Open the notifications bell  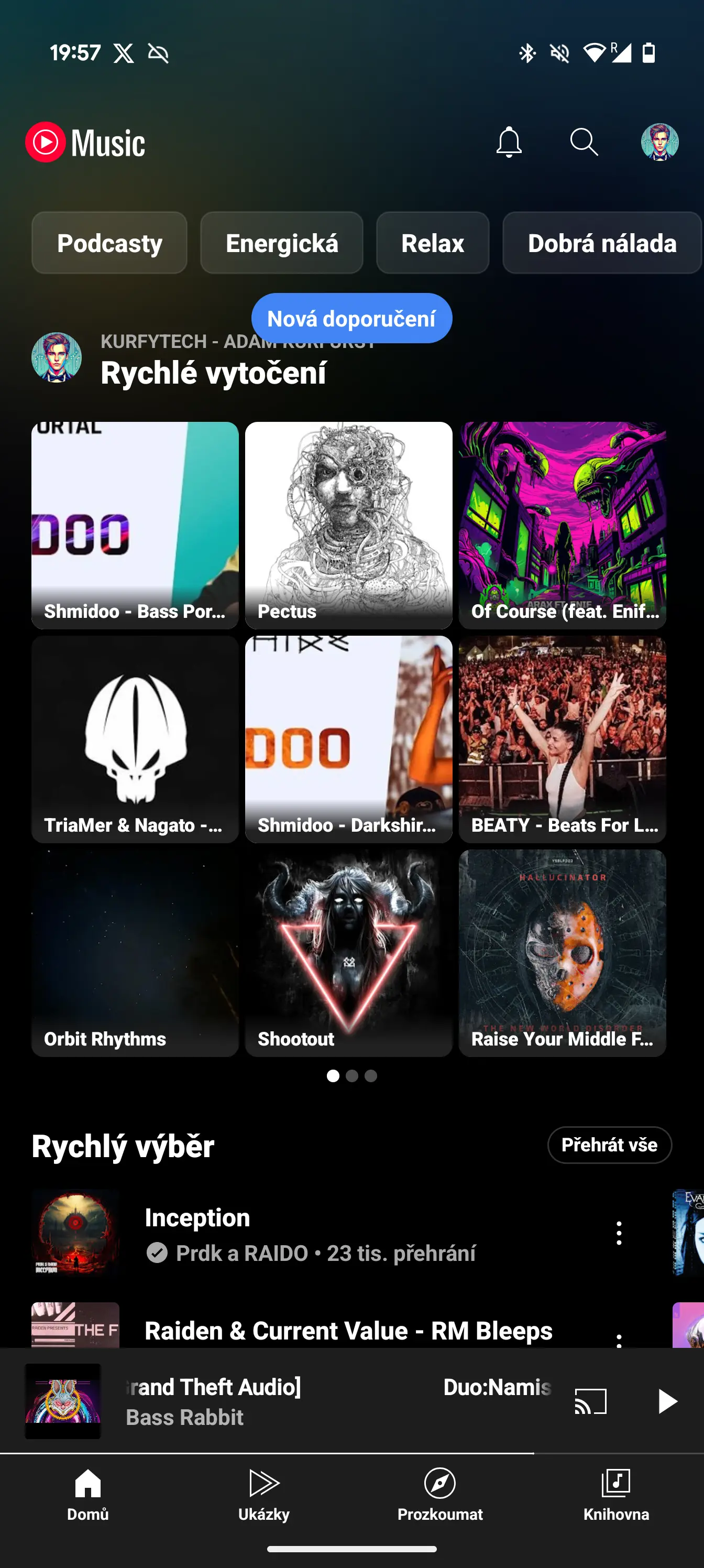tap(509, 143)
